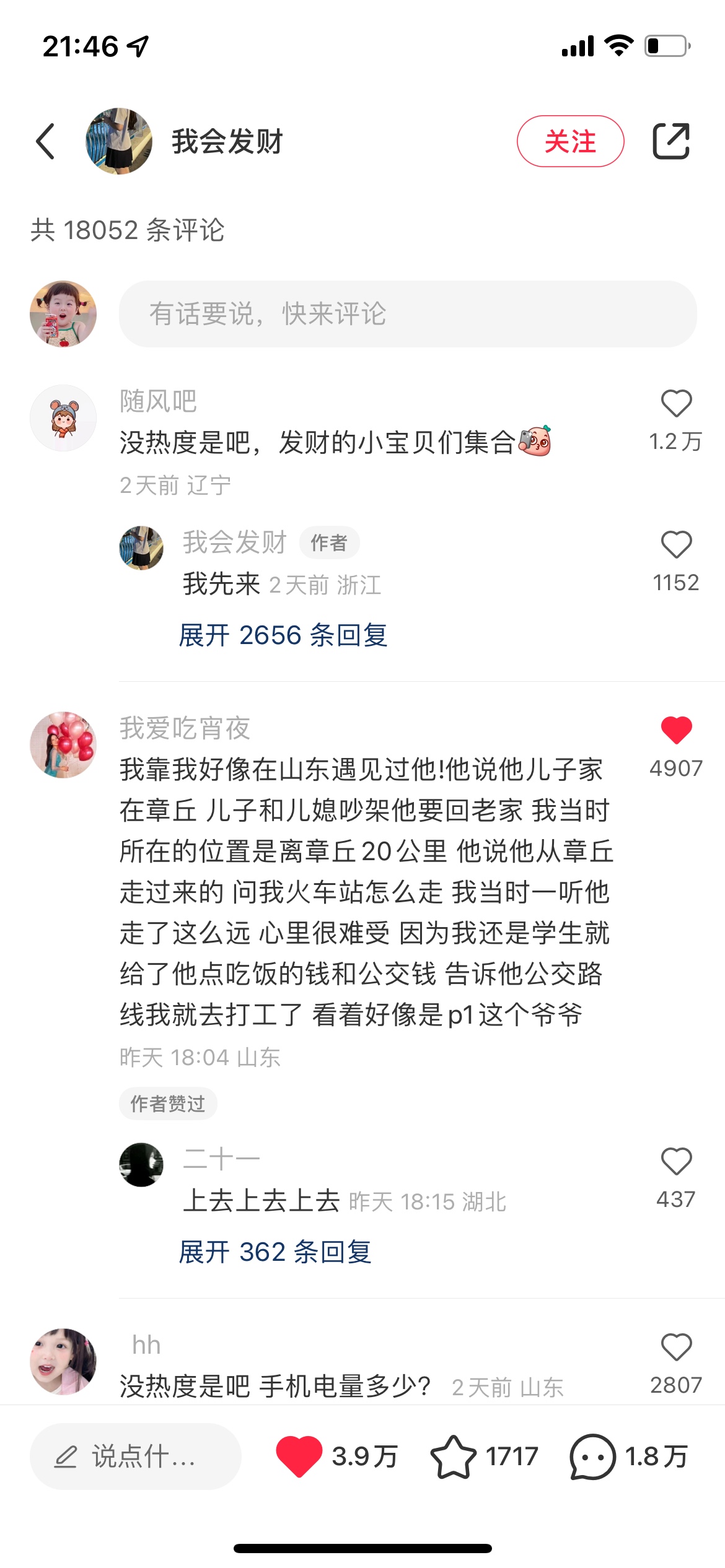Screen dimensions: 725x1568
Task: Open 我会发财's profile from the header avatar
Action: coord(118,142)
